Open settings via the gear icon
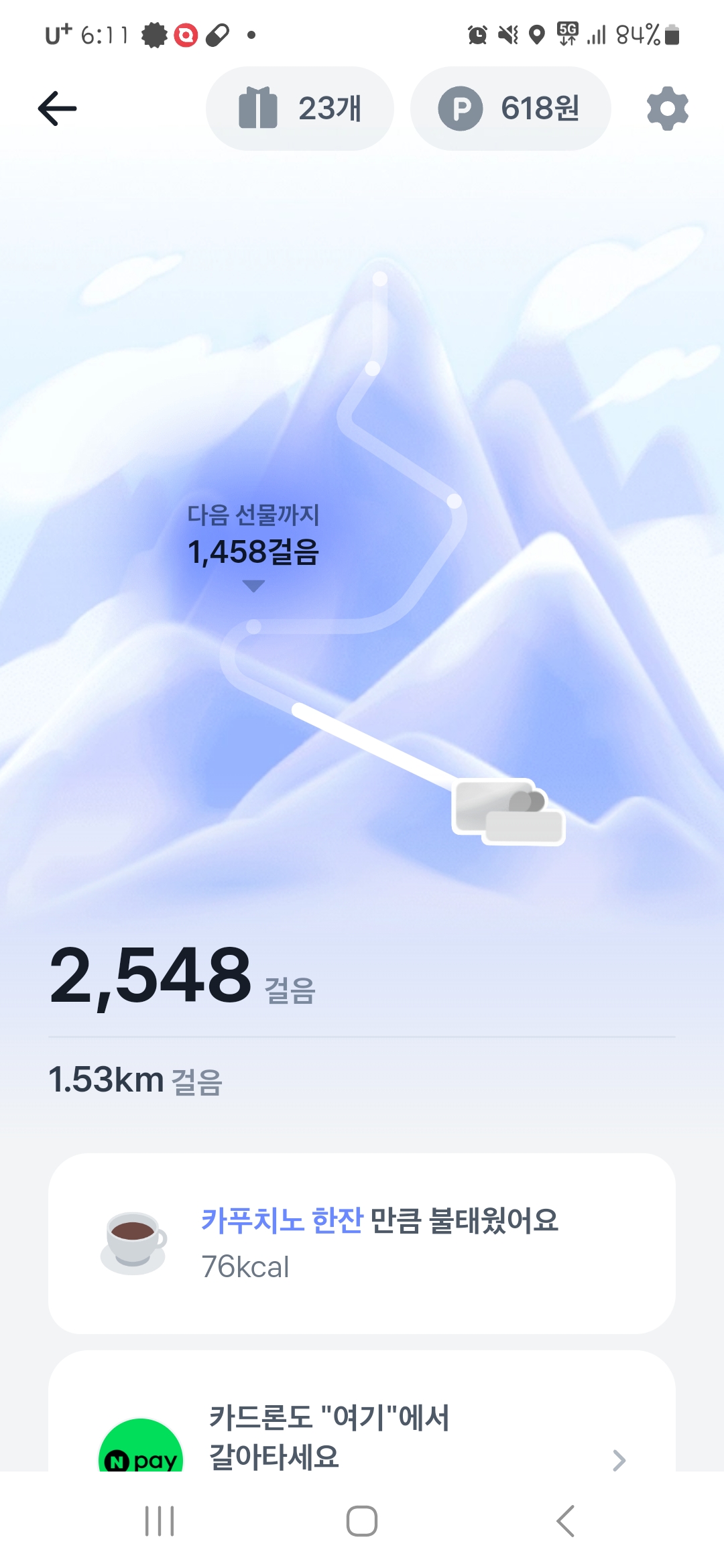This screenshot has height=1568, width=724. pyautogui.click(x=667, y=109)
